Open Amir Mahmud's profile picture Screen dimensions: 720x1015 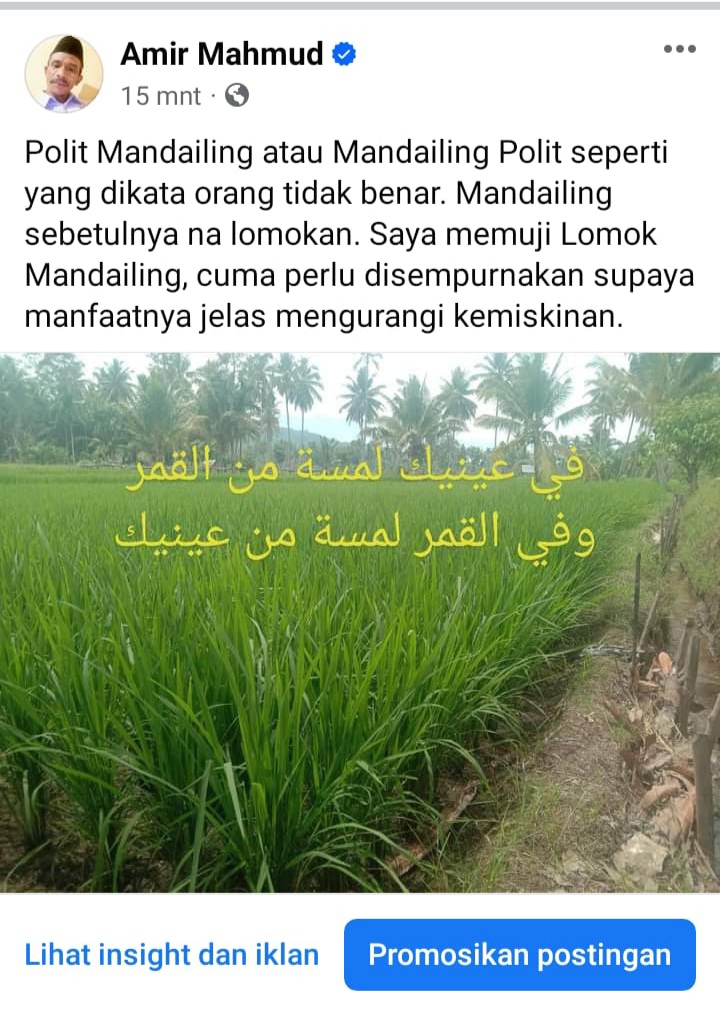point(63,74)
